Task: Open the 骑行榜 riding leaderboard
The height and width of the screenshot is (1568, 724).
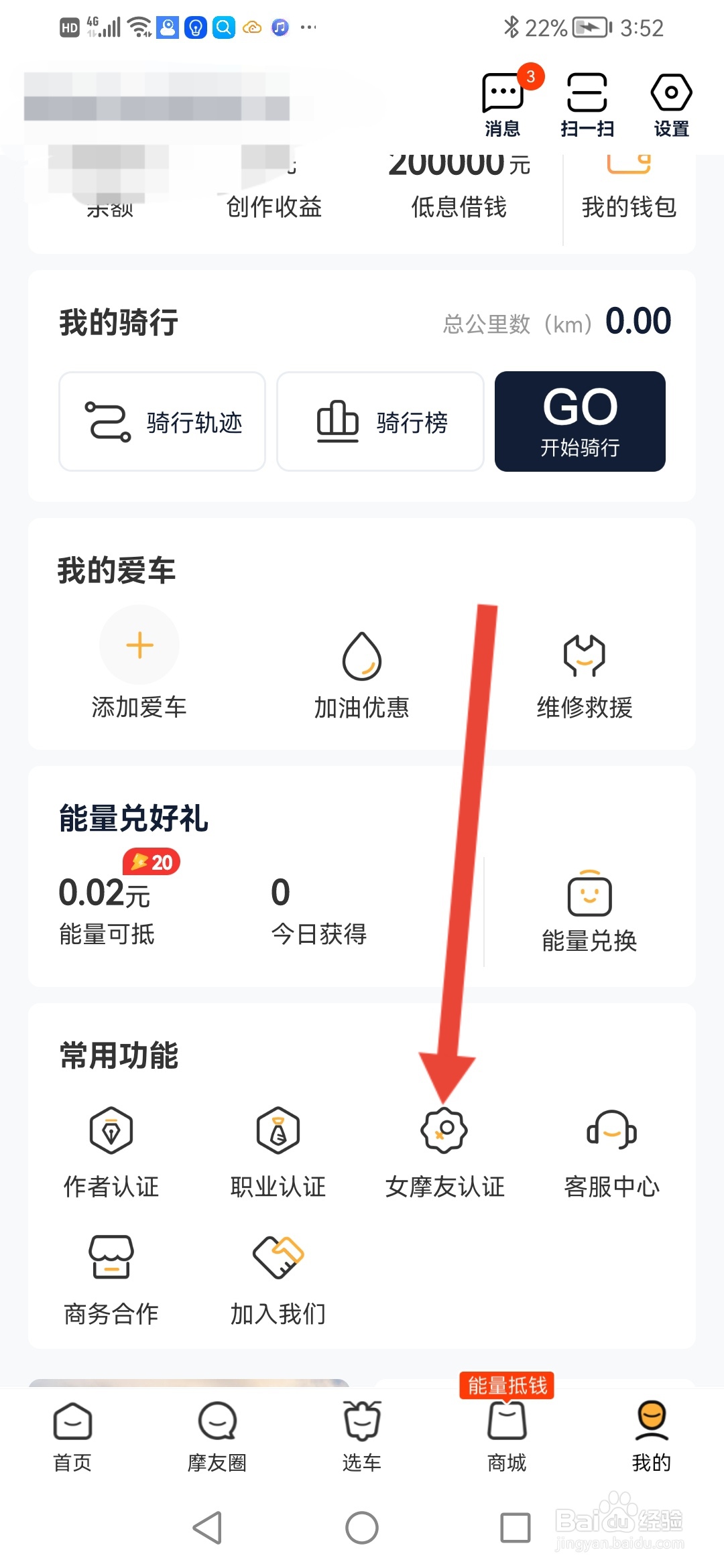Action: 379,421
